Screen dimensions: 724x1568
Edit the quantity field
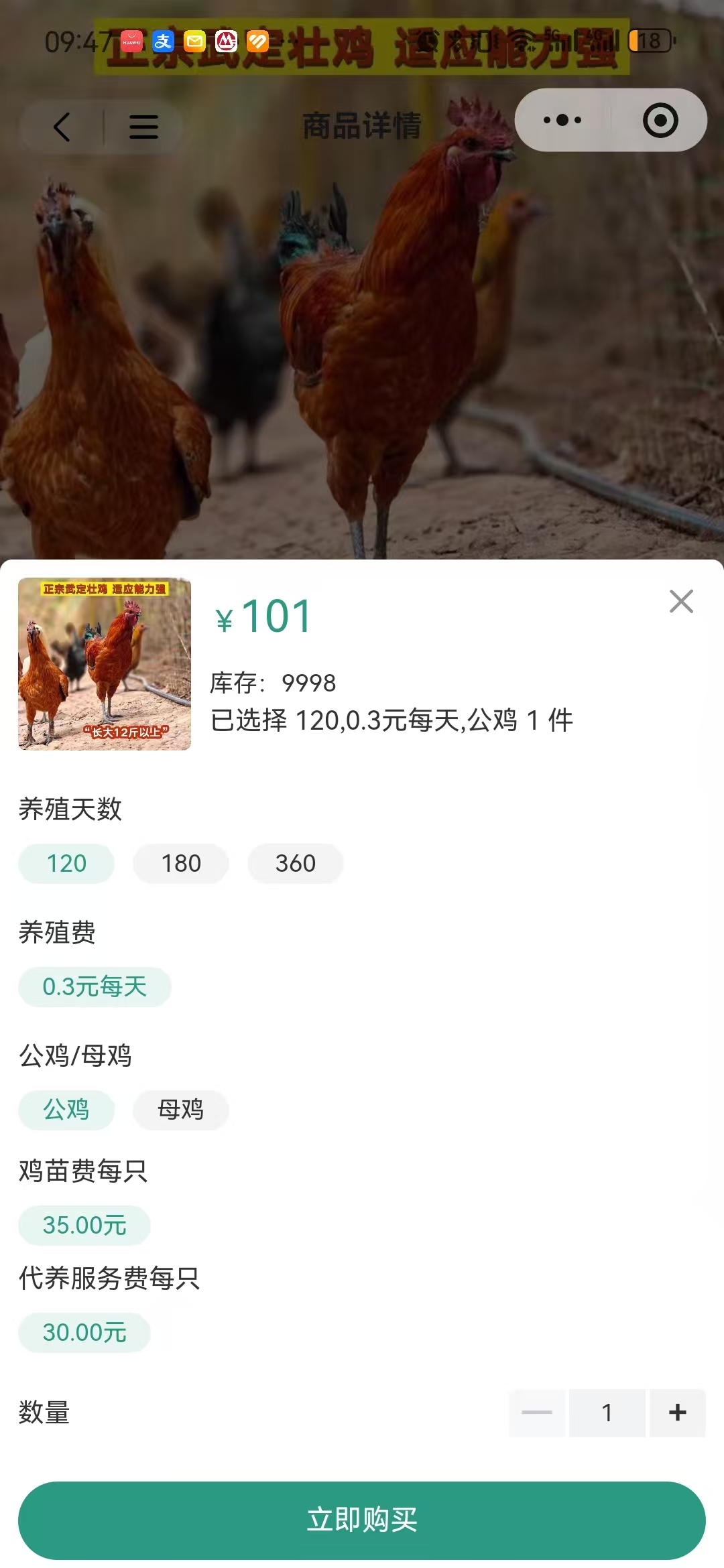(x=607, y=1413)
